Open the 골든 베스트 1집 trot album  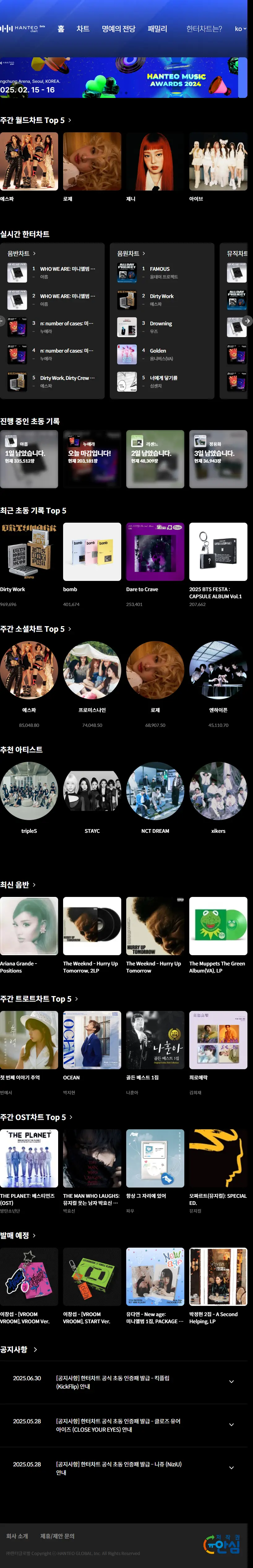155,1040
